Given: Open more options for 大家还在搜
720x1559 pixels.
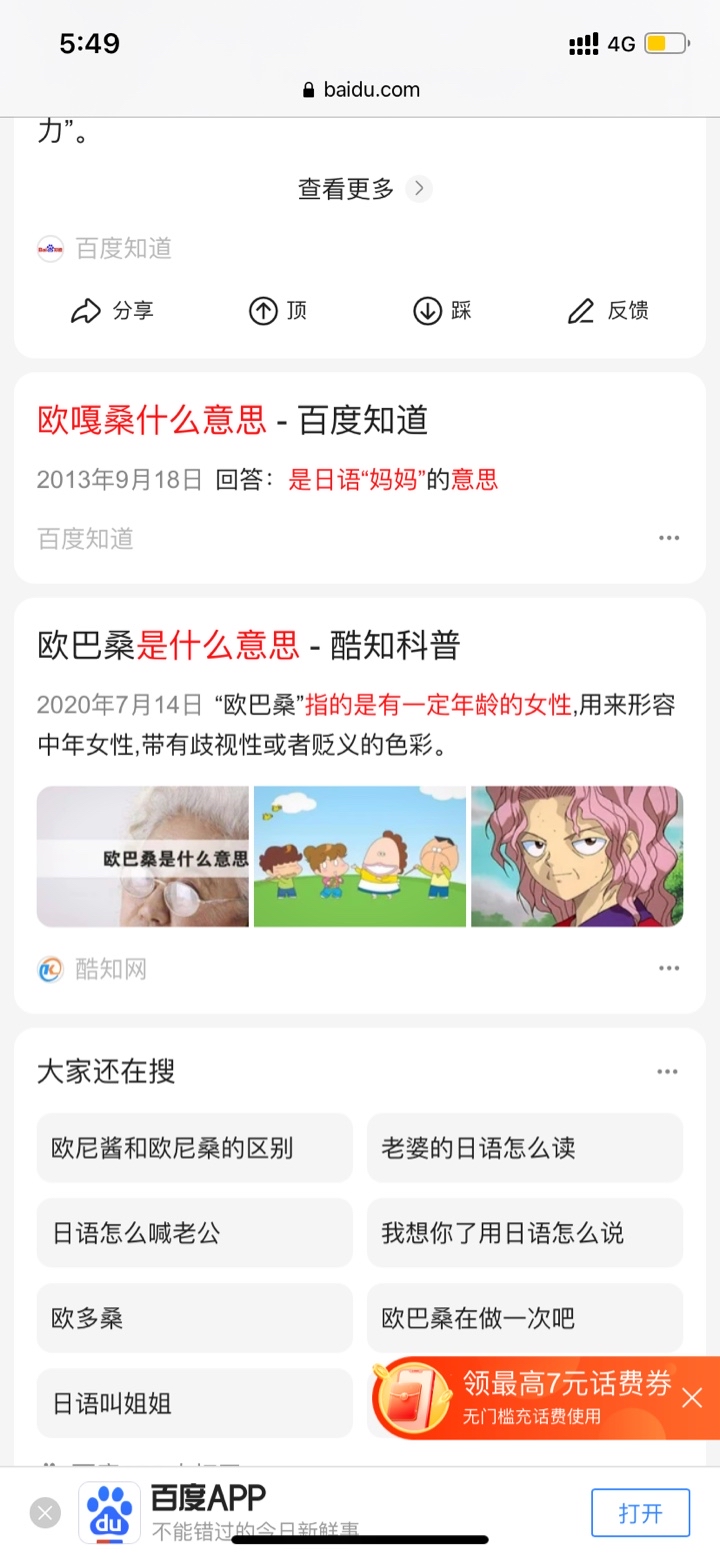Looking at the screenshot, I should [x=667, y=1072].
